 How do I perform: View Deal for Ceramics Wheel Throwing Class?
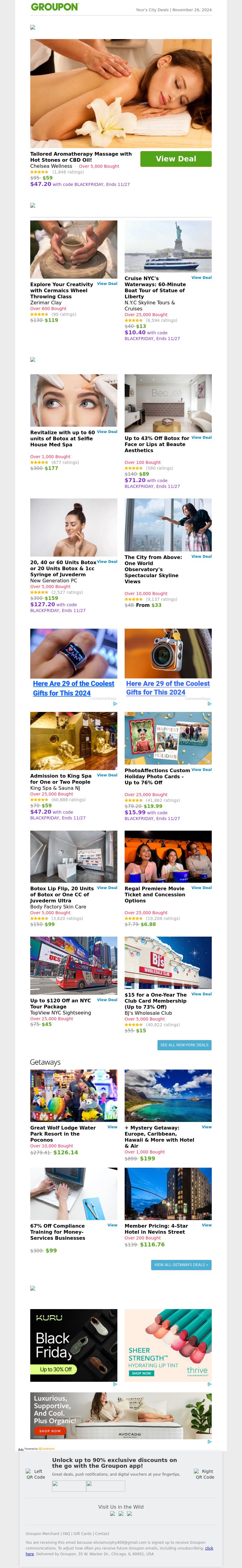107,284
